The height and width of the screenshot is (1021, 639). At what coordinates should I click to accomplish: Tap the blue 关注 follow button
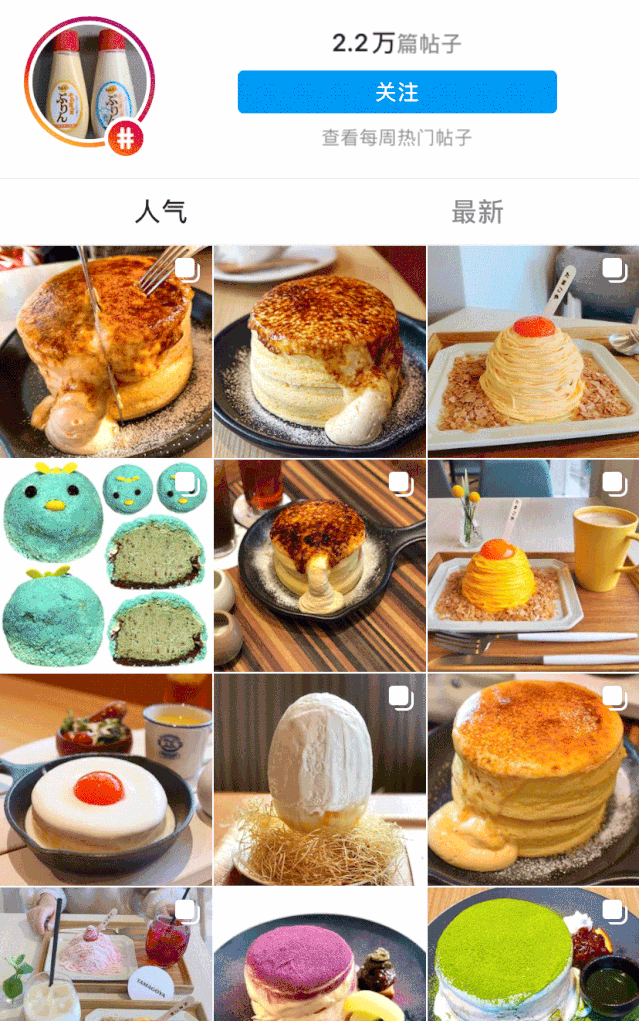click(397, 92)
